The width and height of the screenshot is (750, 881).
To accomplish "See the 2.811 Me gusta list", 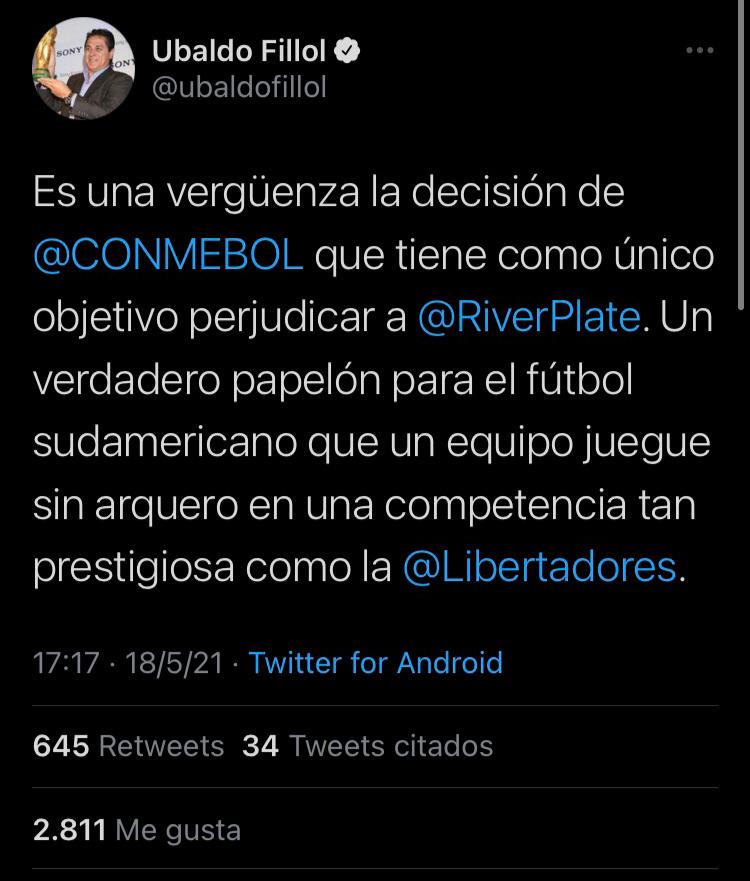I will click(x=137, y=830).
